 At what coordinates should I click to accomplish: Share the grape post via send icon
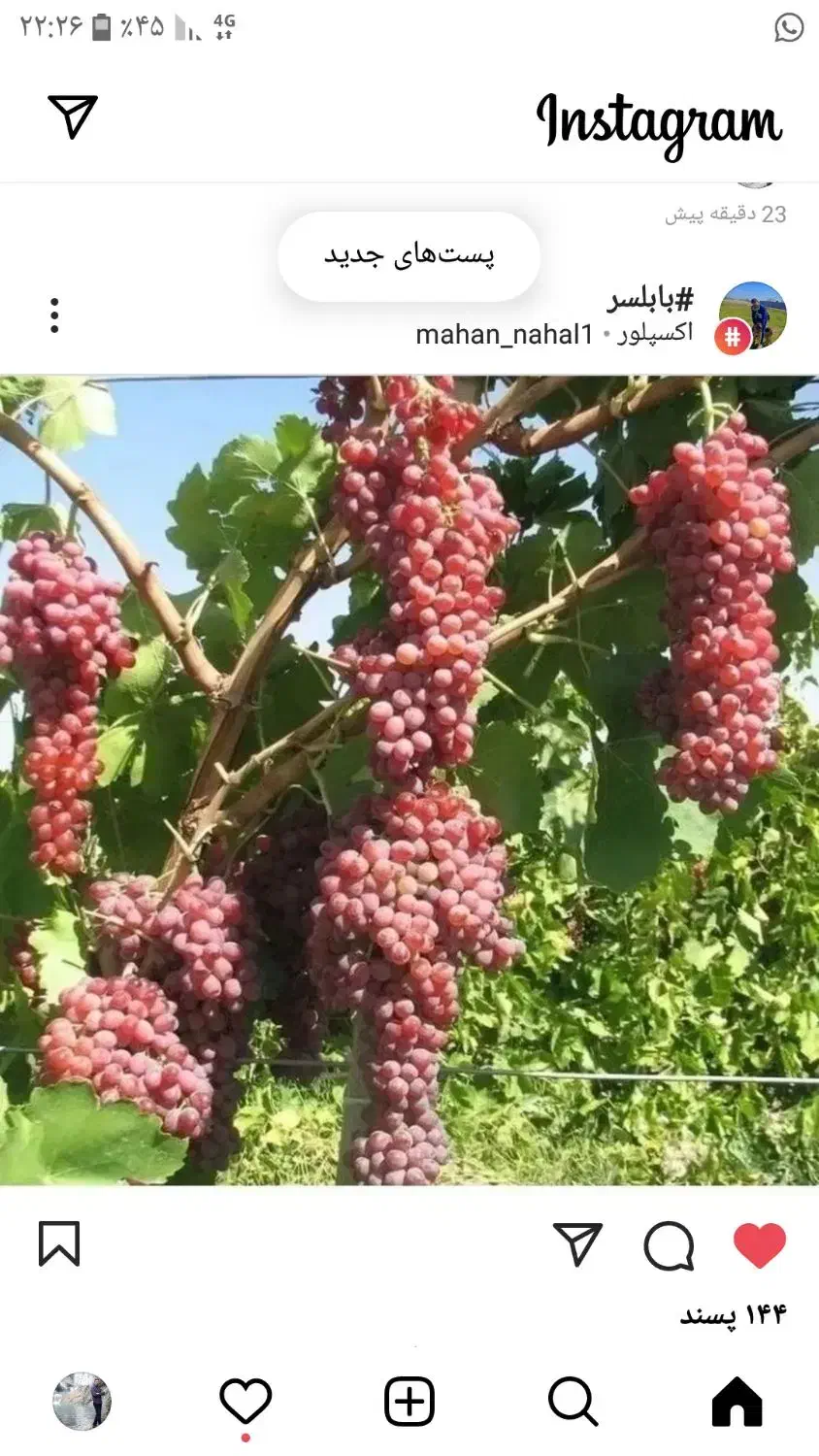(x=577, y=1244)
